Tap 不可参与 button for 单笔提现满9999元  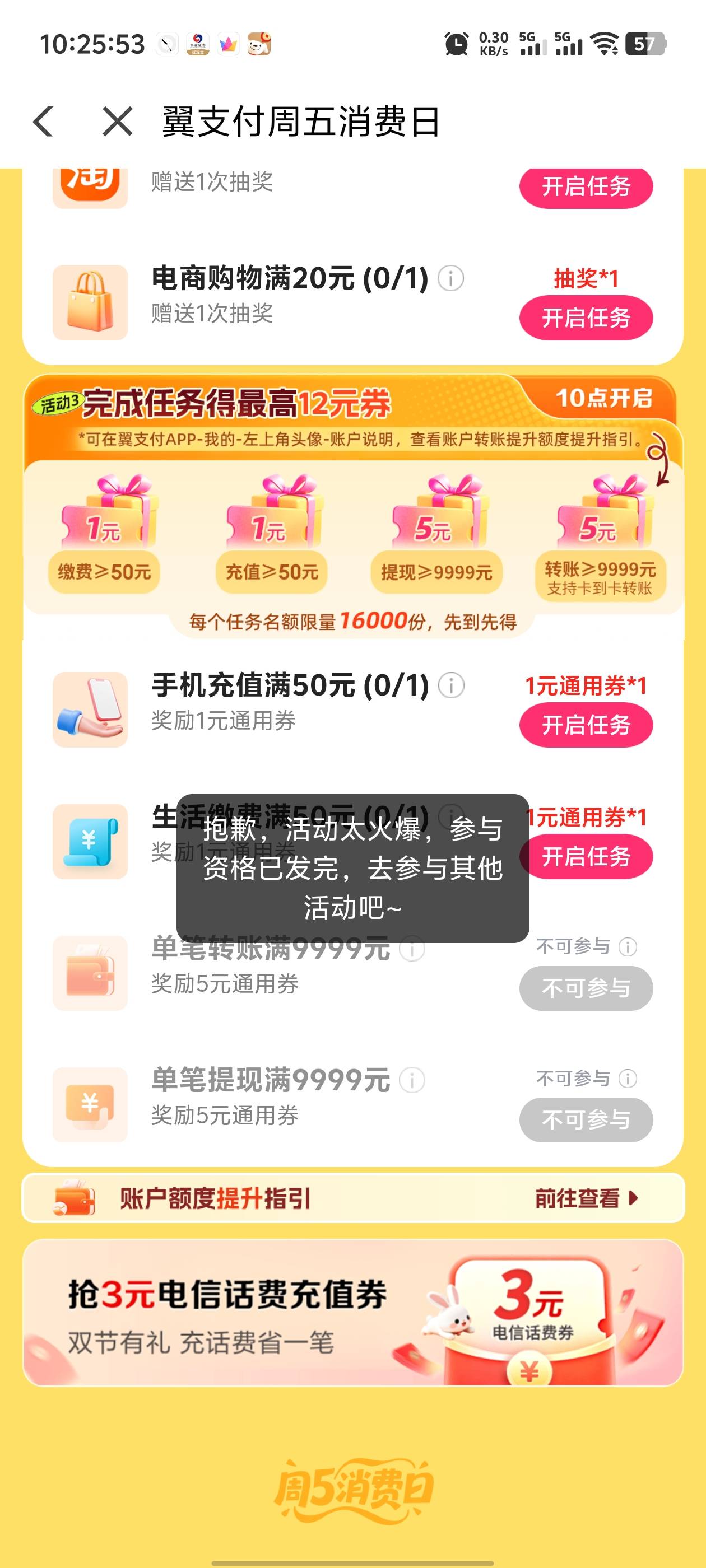586,1119
